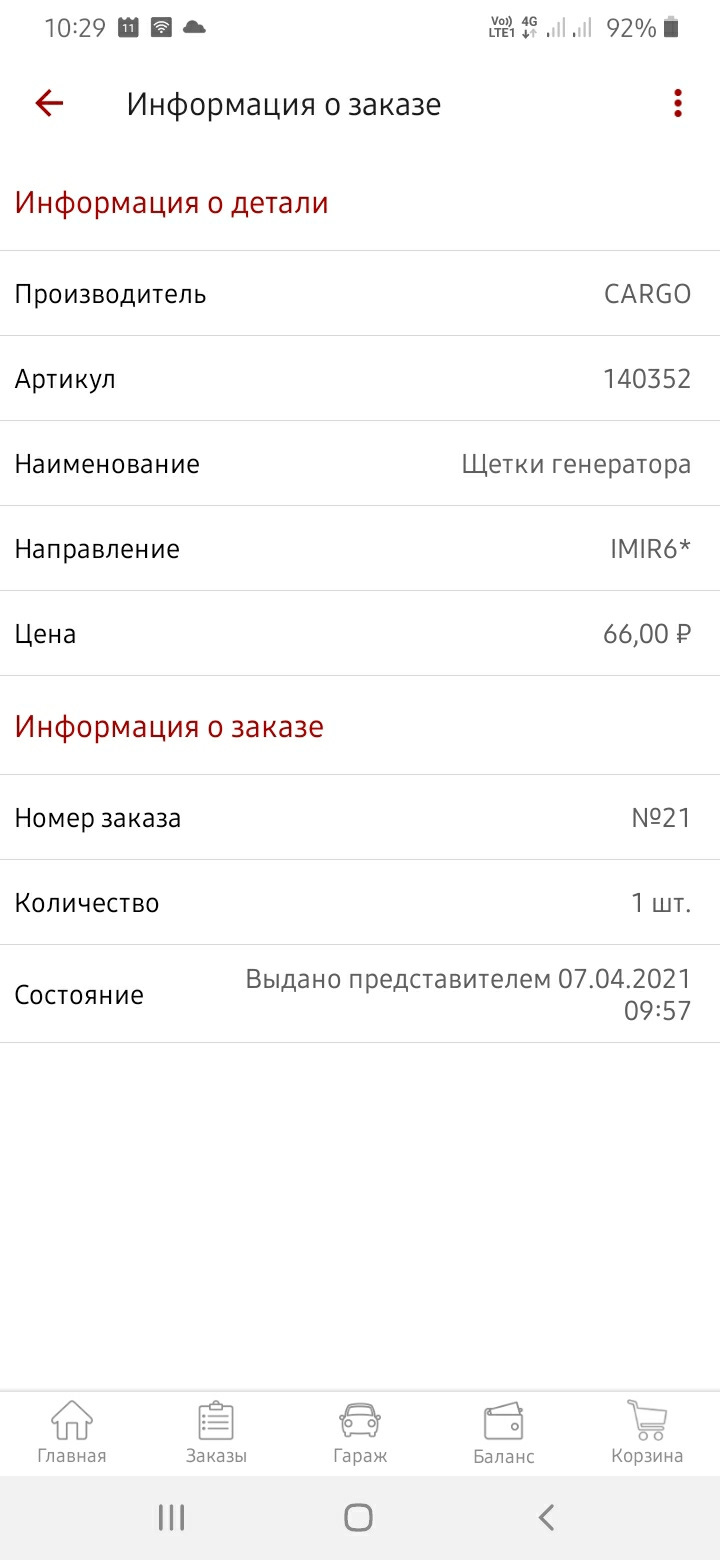Tap the Состояние status row

coord(360,994)
